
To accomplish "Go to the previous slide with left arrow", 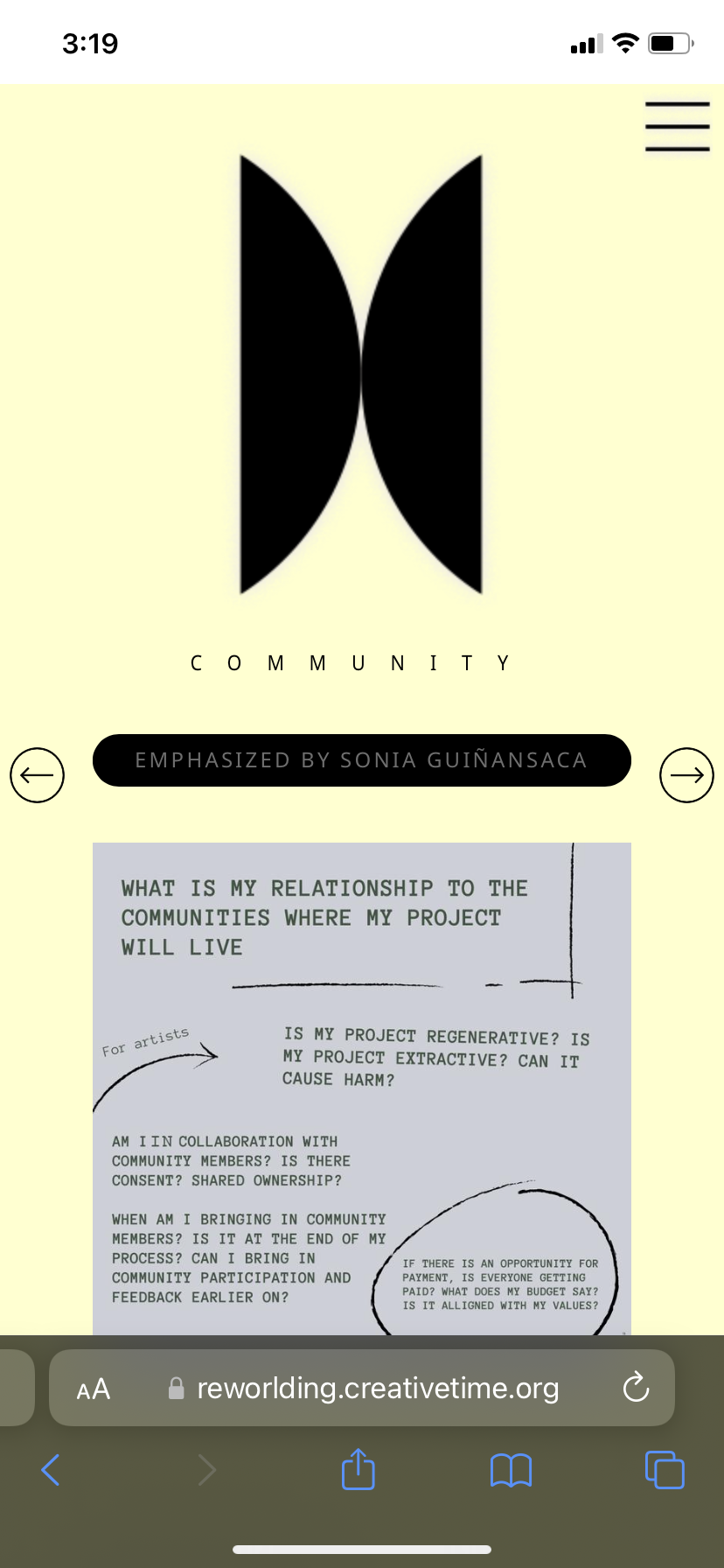I will (37, 775).
